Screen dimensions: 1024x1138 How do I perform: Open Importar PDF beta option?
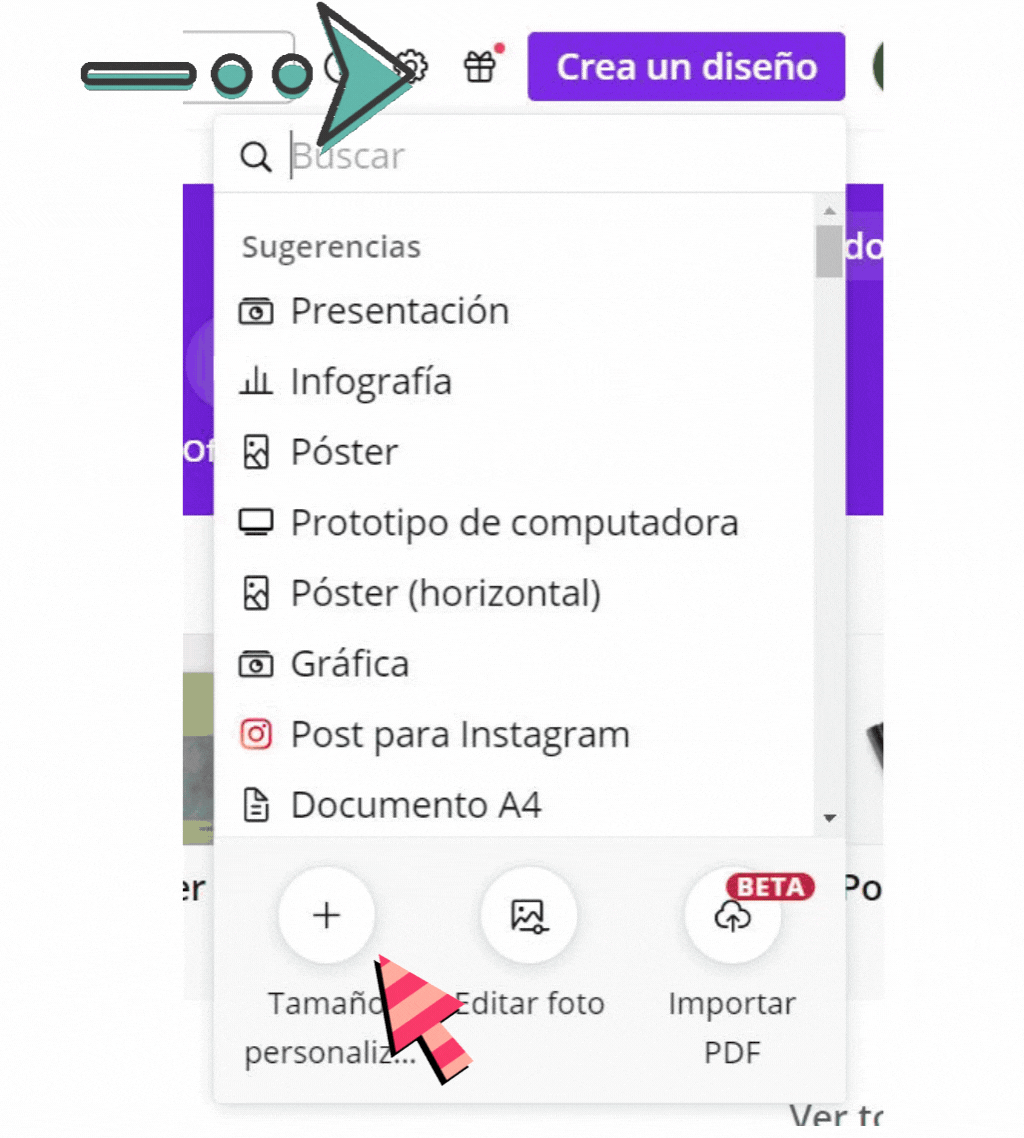click(x=732, y=916)
